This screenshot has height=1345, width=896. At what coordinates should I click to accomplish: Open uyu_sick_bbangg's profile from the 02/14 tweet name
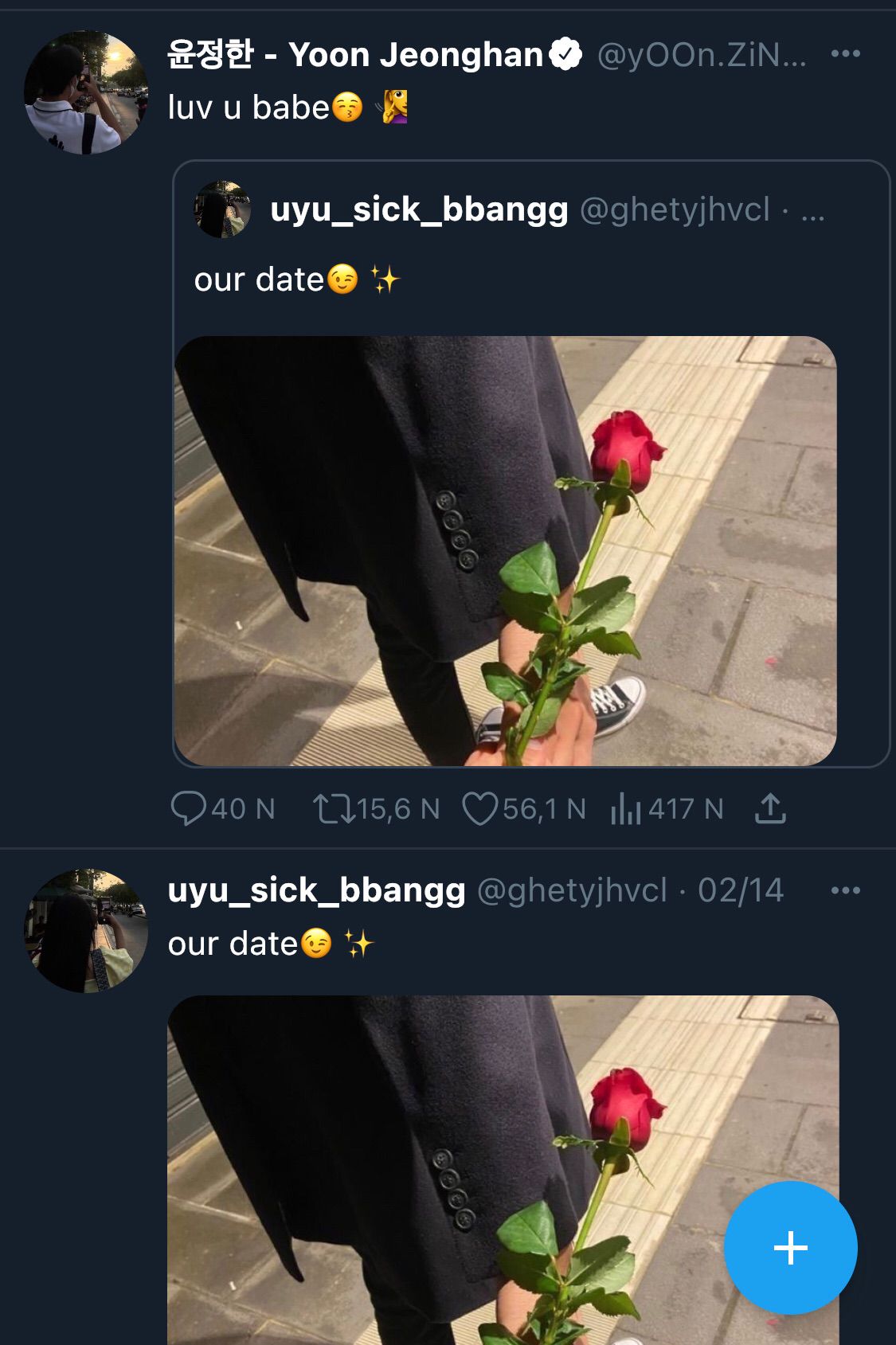click(316, 890)
